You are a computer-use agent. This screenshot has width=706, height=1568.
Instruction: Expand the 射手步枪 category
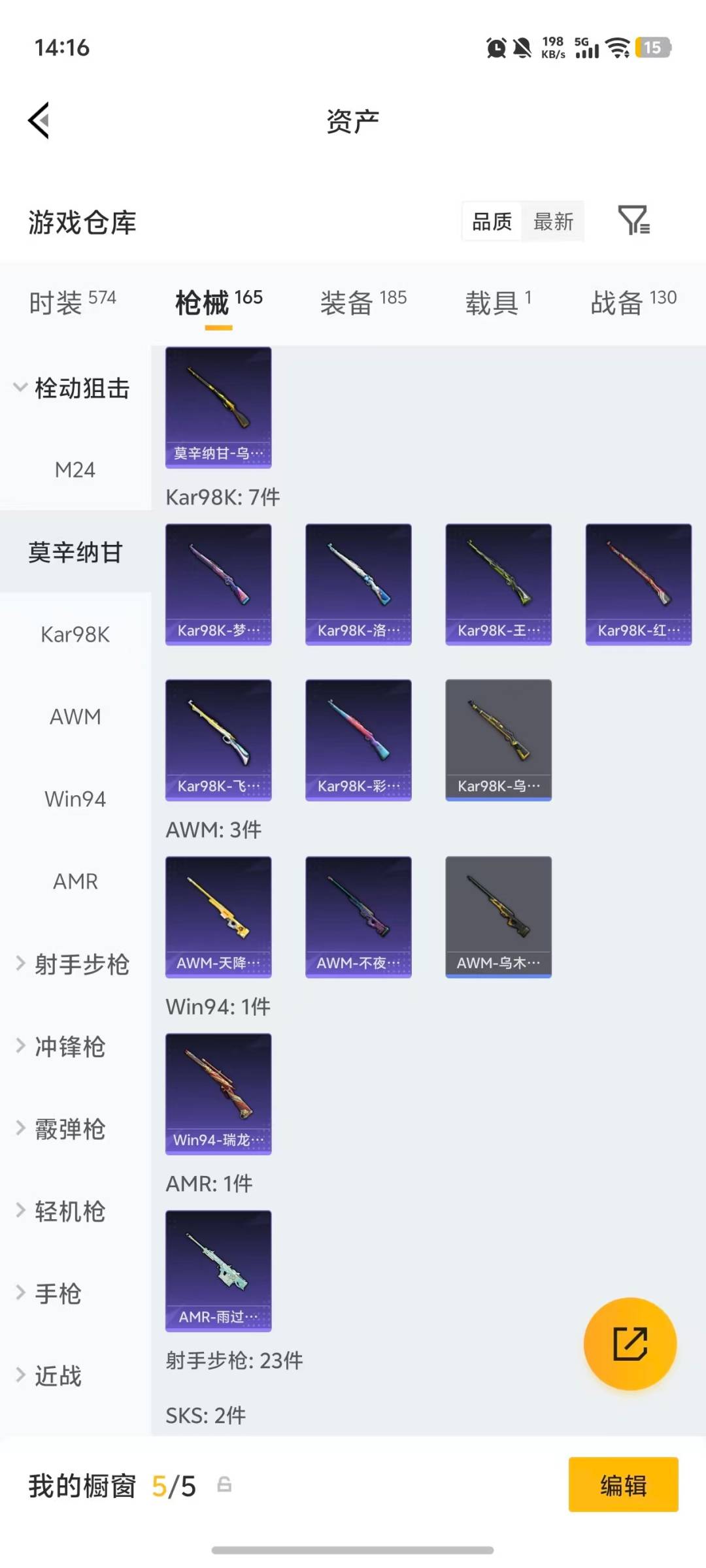click(82, 964)
